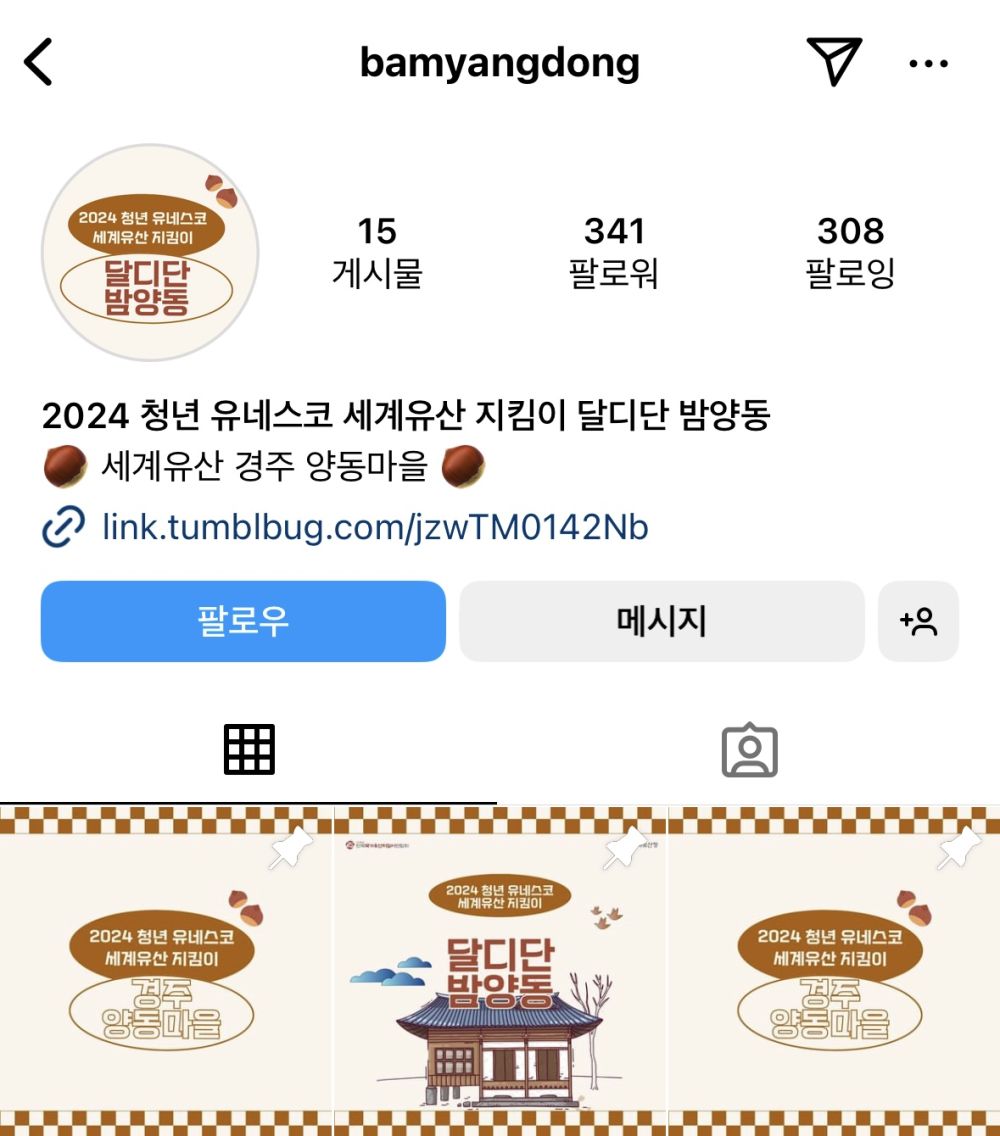Share this profile via the paper plane icon
The width and height of the screenshot is (1000, 1136).
[833, 62]
